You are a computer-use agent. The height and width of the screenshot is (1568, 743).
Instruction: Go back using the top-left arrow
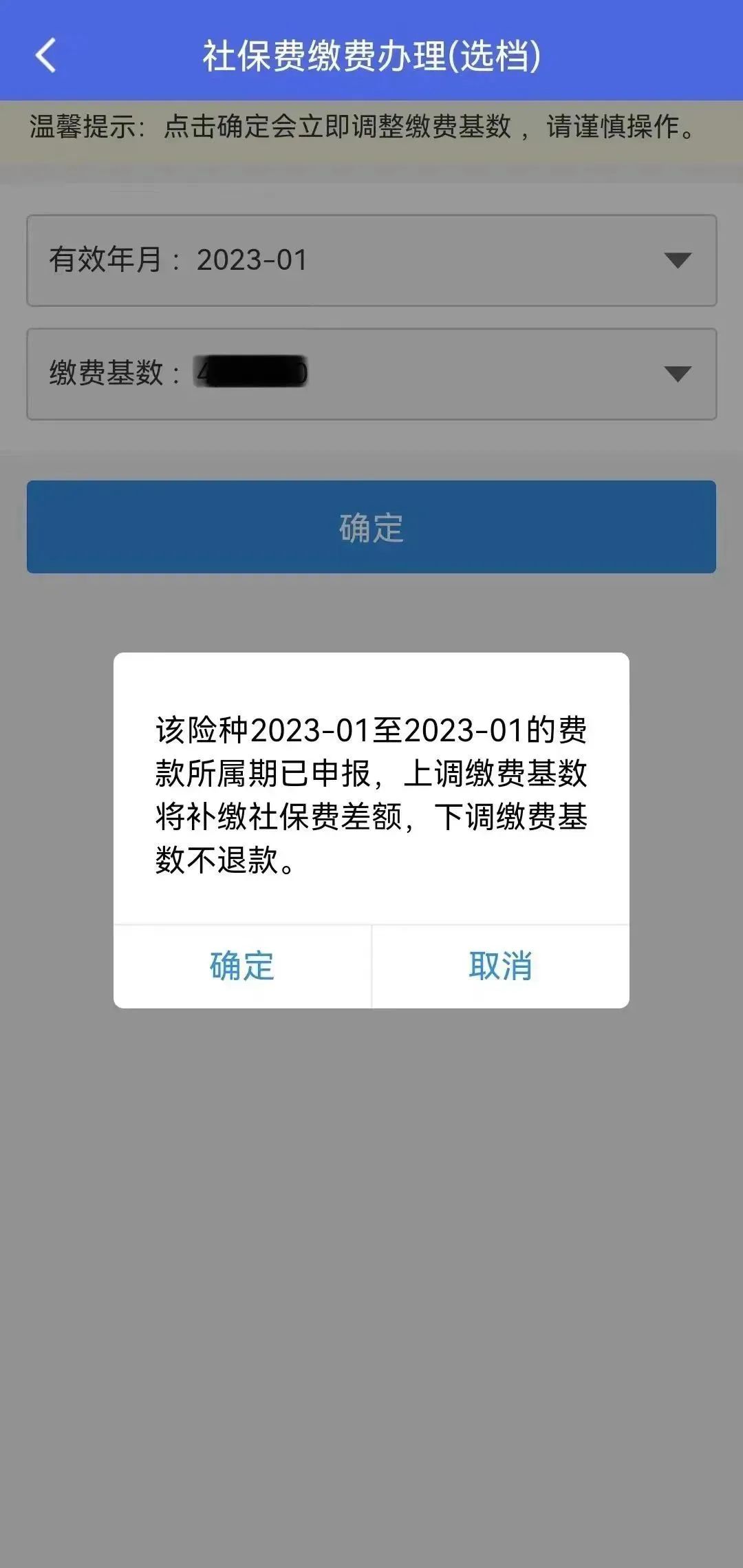(x=45, y=55)
